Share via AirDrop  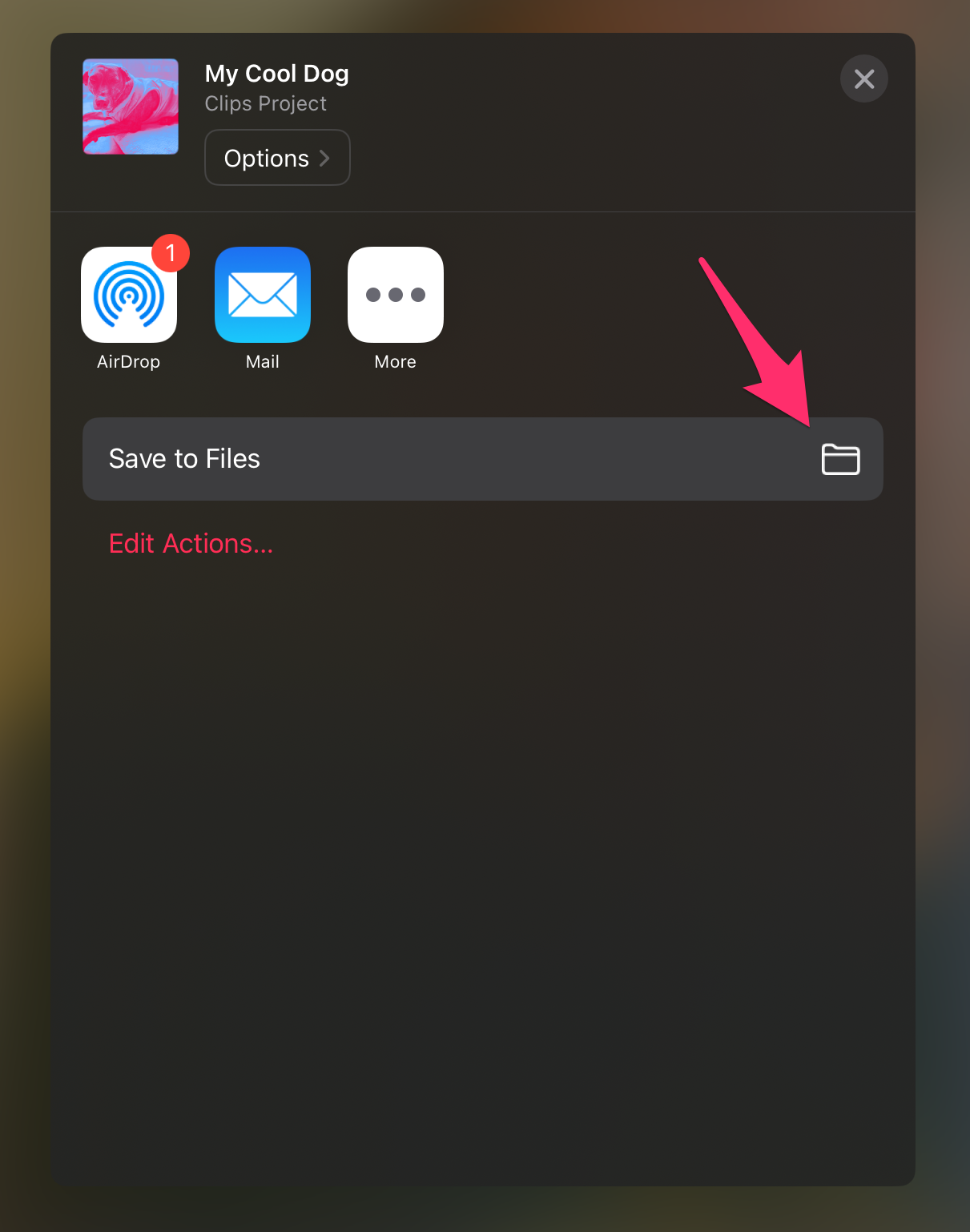point(129,295)
